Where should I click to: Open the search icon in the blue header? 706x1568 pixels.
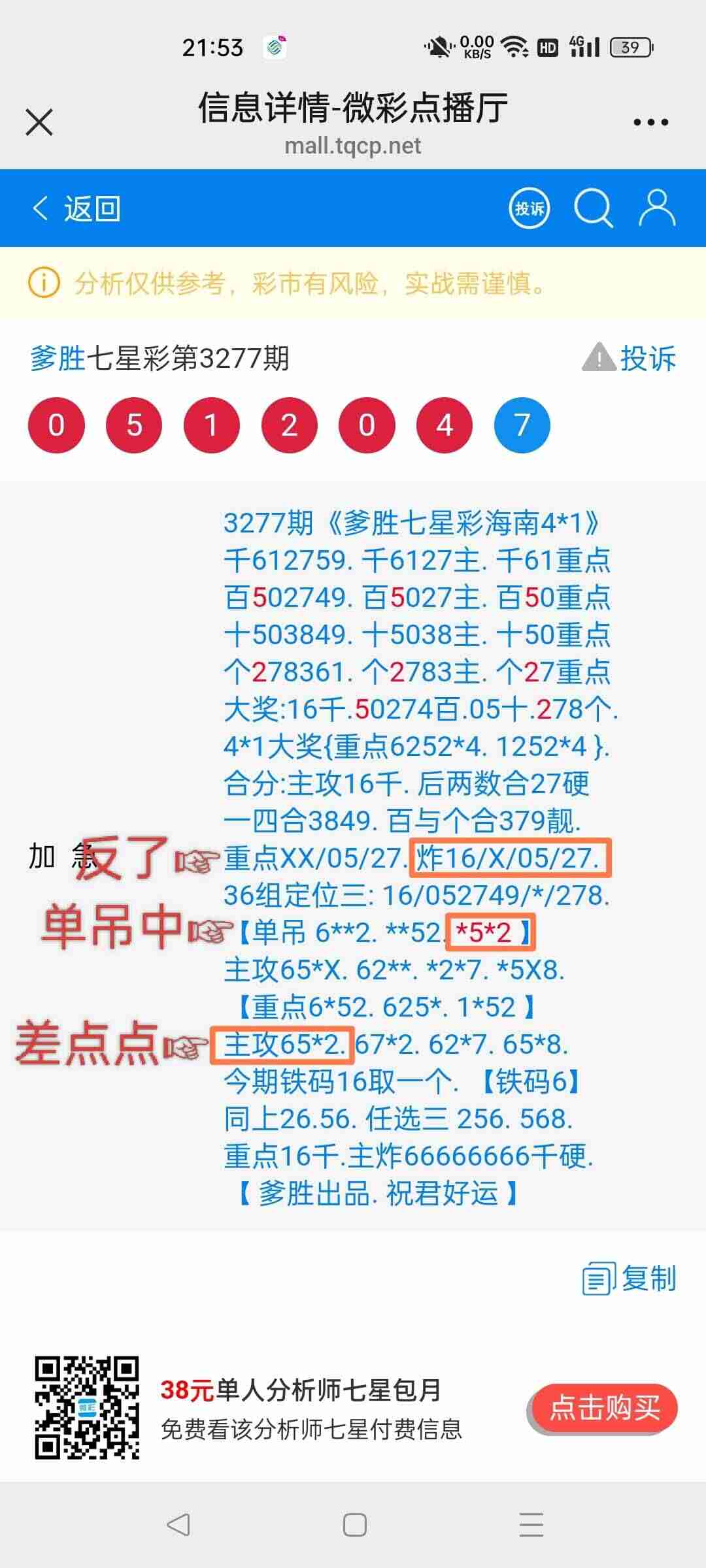tap(592, 209)
